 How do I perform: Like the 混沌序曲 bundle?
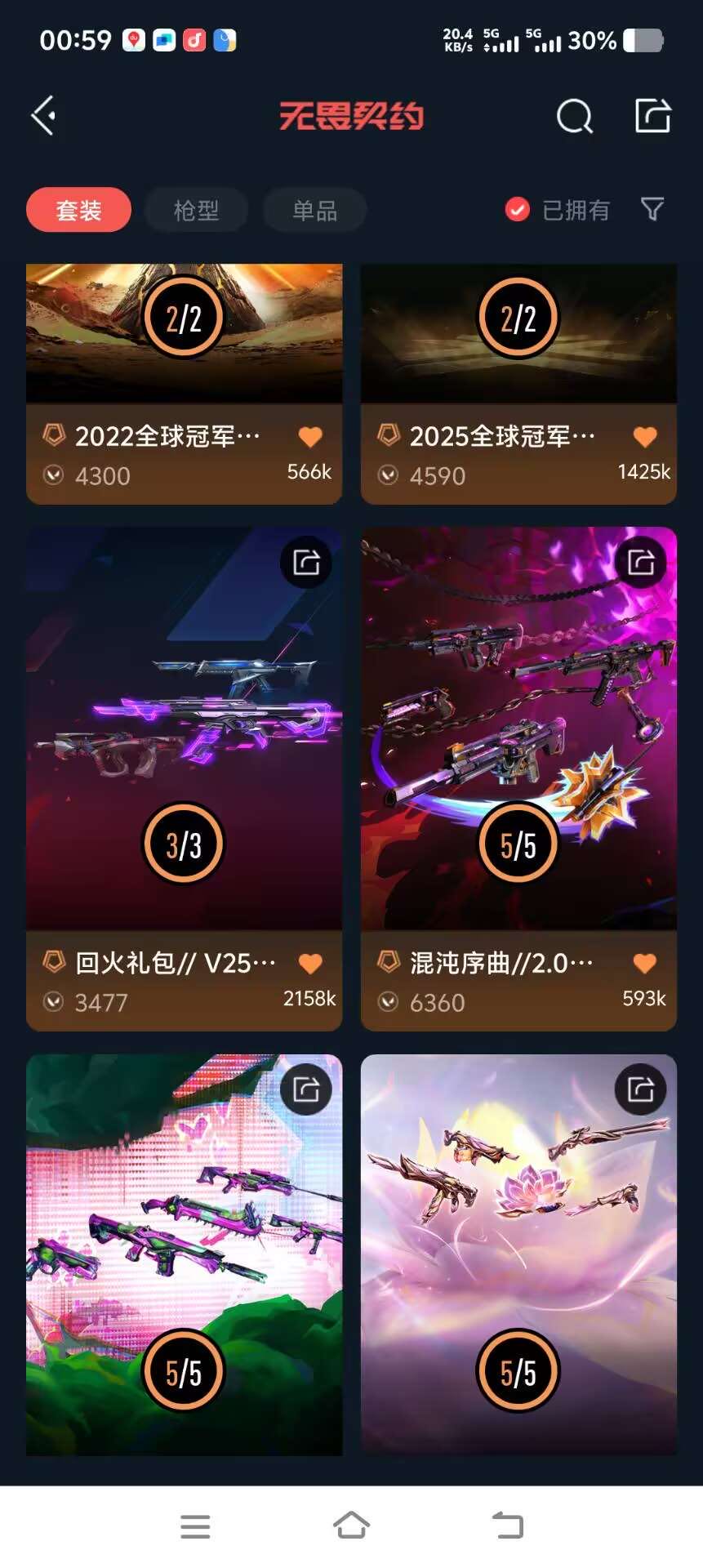645,964
